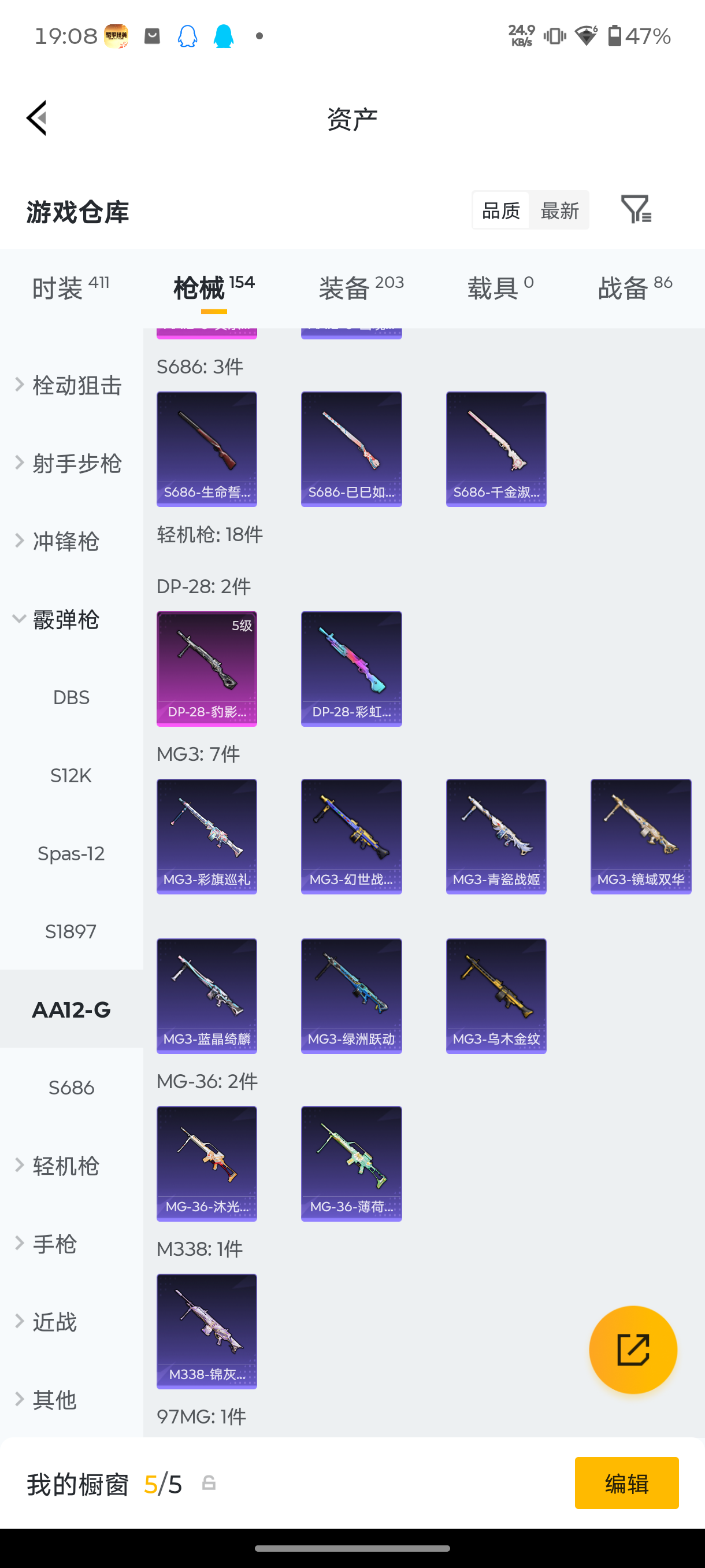Screen dimensions: 705x1568
Task: Tap the 编辑 button for 我的橱窗
Action: (x=626, y=1483)
